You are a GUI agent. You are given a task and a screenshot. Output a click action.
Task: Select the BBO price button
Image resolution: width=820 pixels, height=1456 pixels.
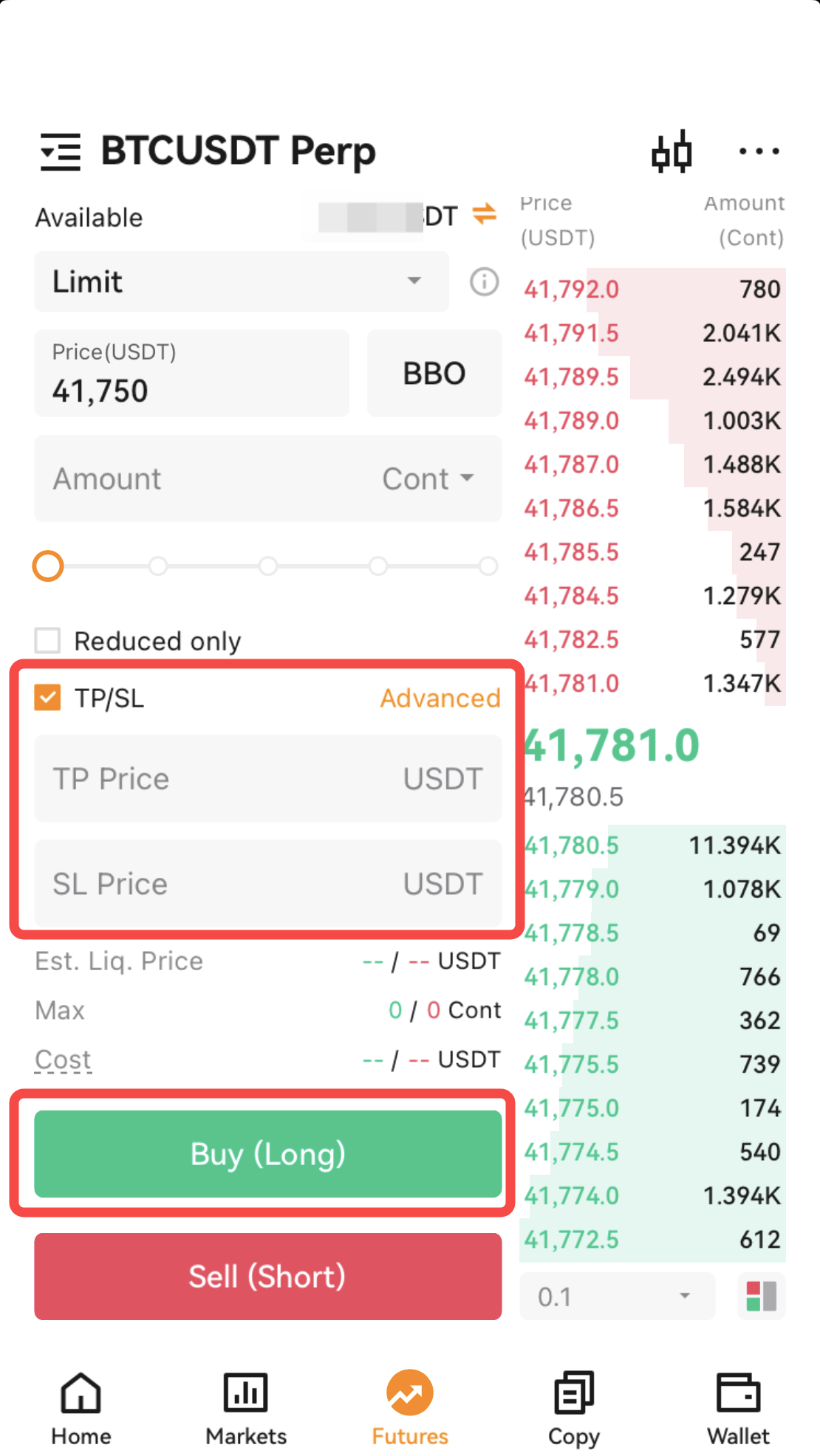434,374
